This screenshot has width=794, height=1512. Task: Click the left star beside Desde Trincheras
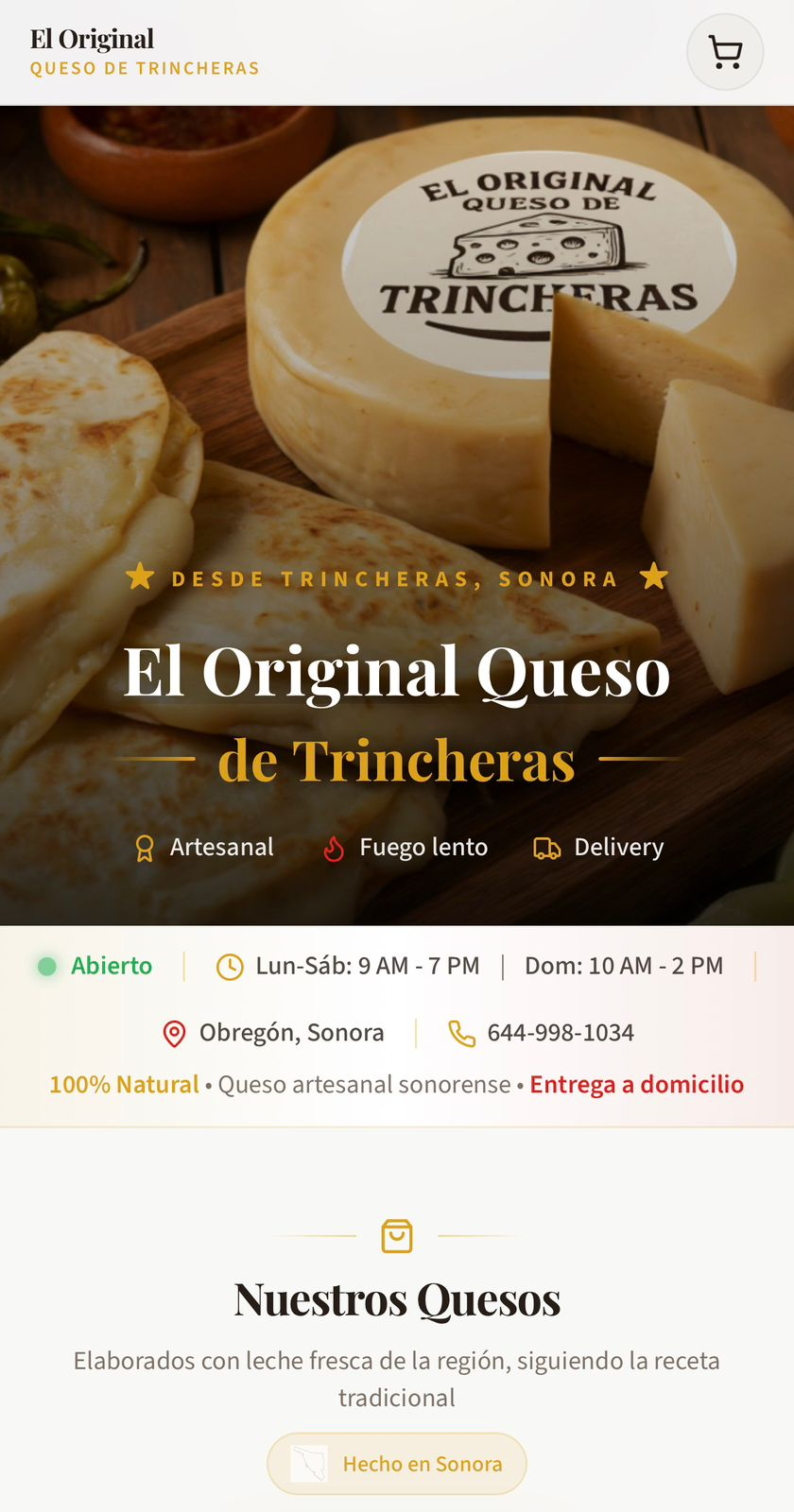point(141,576)
